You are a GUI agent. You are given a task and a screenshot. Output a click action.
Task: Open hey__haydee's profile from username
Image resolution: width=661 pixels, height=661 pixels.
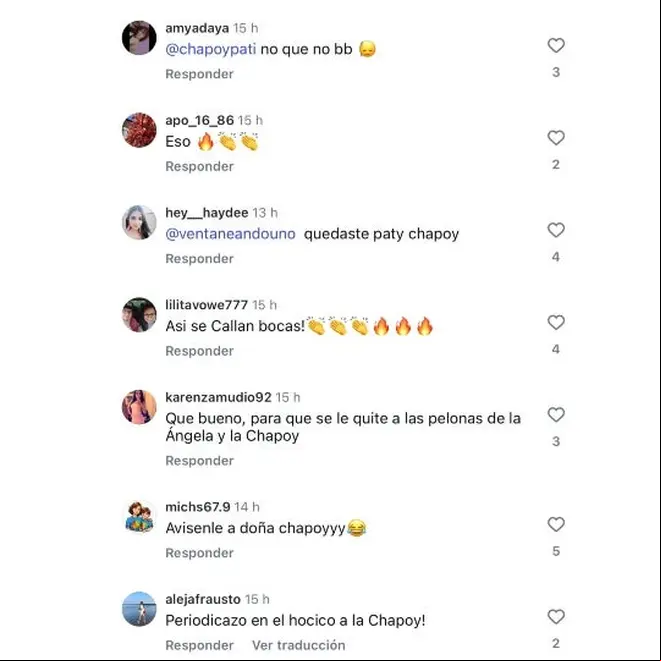coord(206,212)
